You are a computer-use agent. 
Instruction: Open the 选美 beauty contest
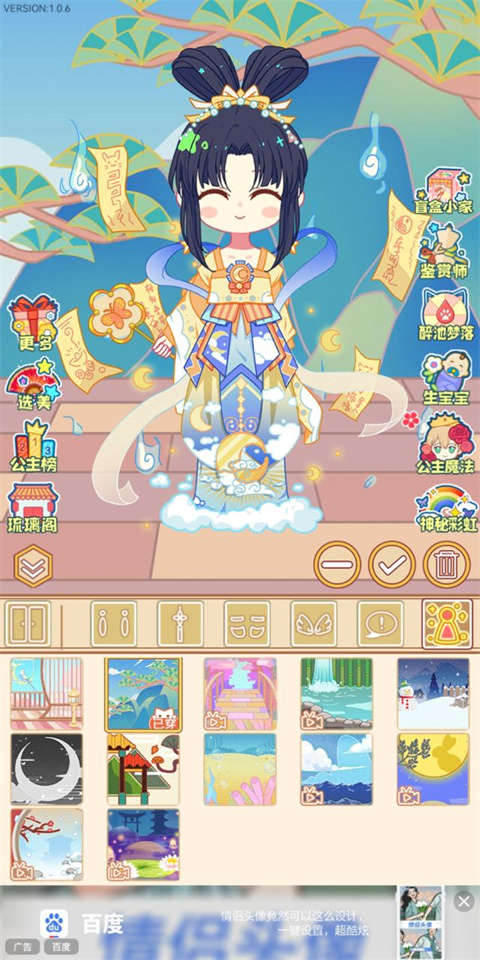[34, 384]
